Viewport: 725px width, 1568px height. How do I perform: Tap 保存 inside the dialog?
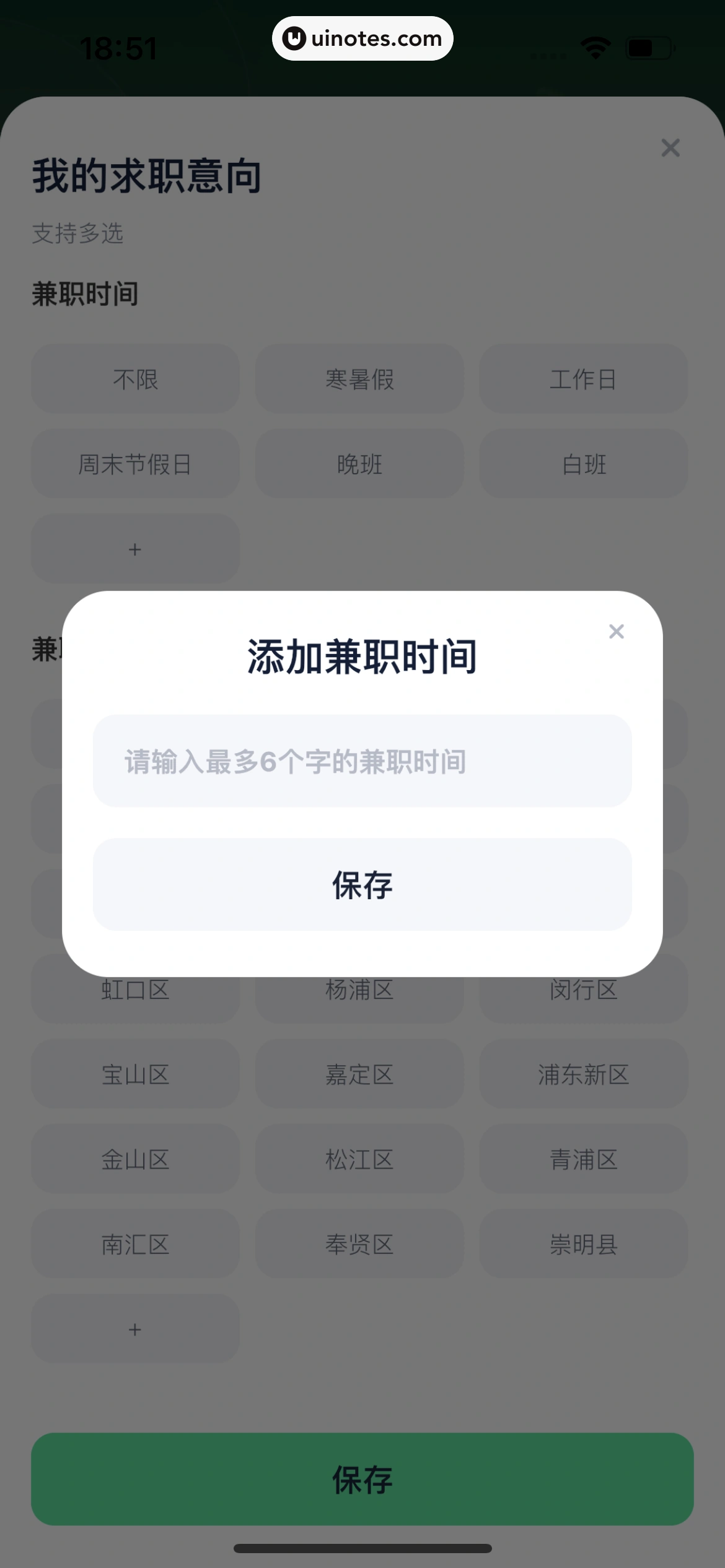pyautogui.click(x=362, y=884)
